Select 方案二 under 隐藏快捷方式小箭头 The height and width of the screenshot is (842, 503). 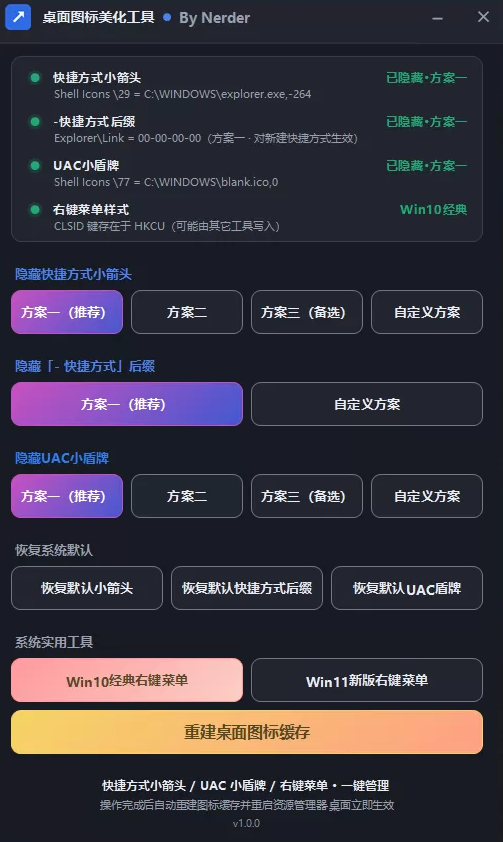point(187,312)
